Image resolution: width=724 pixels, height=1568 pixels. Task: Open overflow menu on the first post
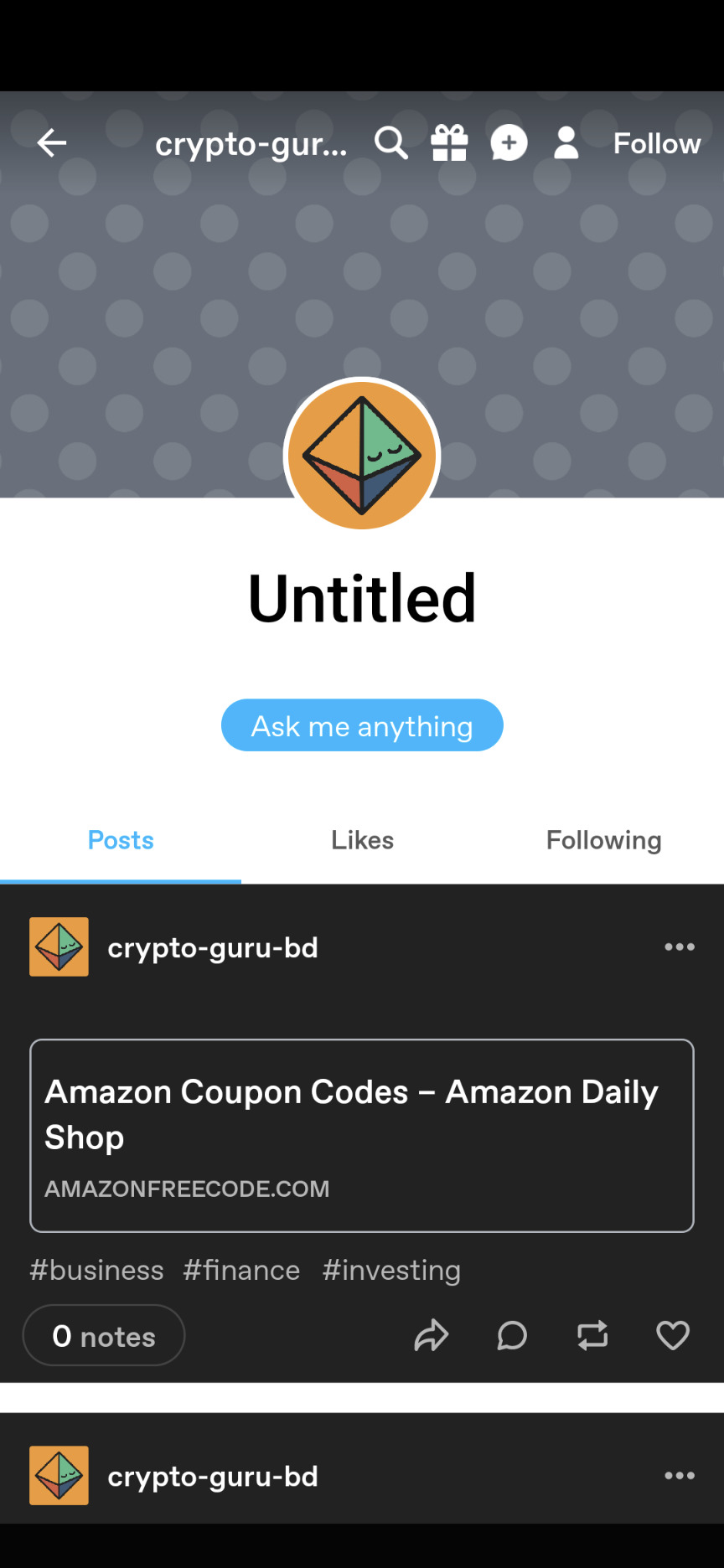pos(679,947)
